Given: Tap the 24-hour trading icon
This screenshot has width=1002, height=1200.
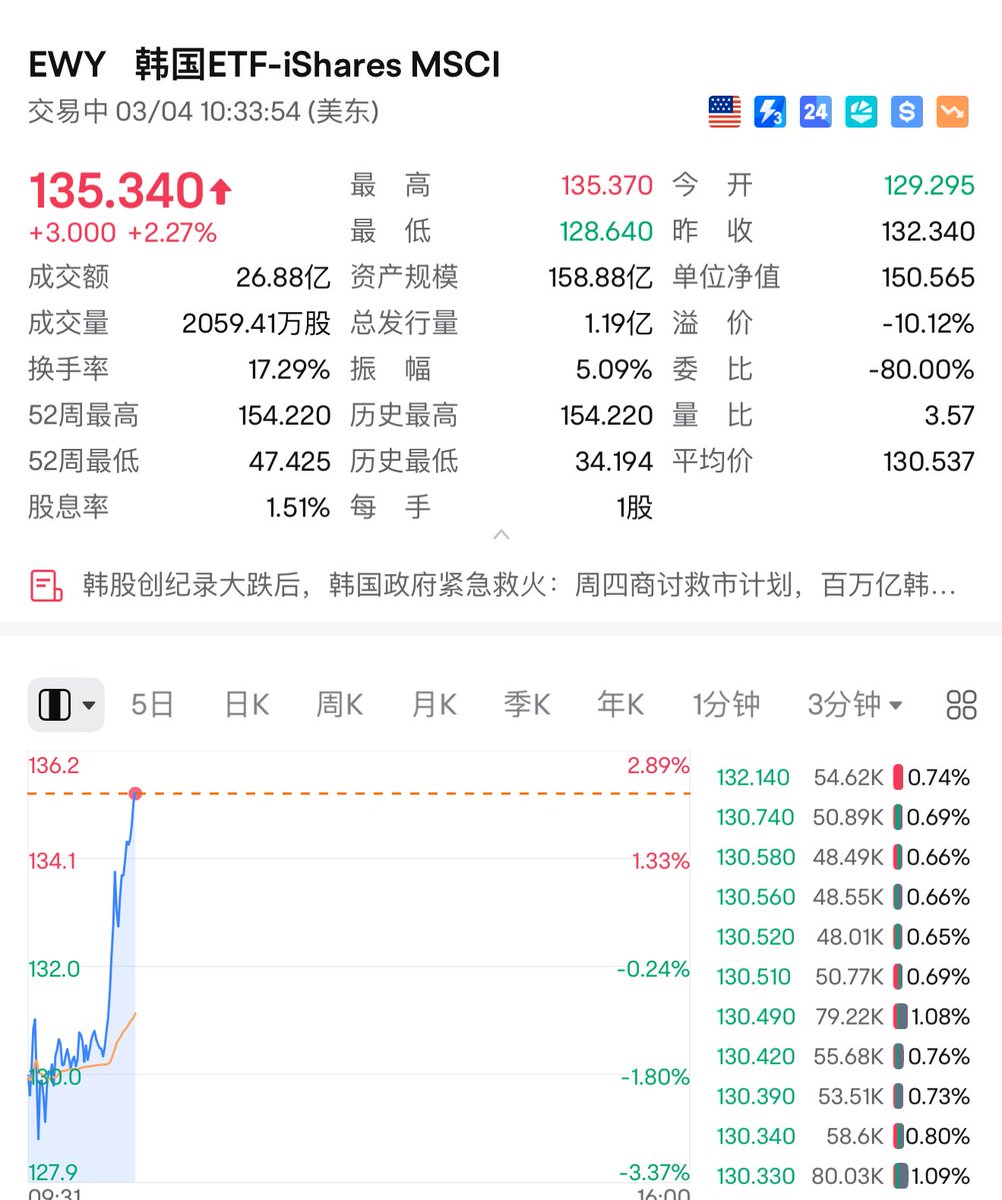Looking at the screenshot, I should tap(815, 111).
